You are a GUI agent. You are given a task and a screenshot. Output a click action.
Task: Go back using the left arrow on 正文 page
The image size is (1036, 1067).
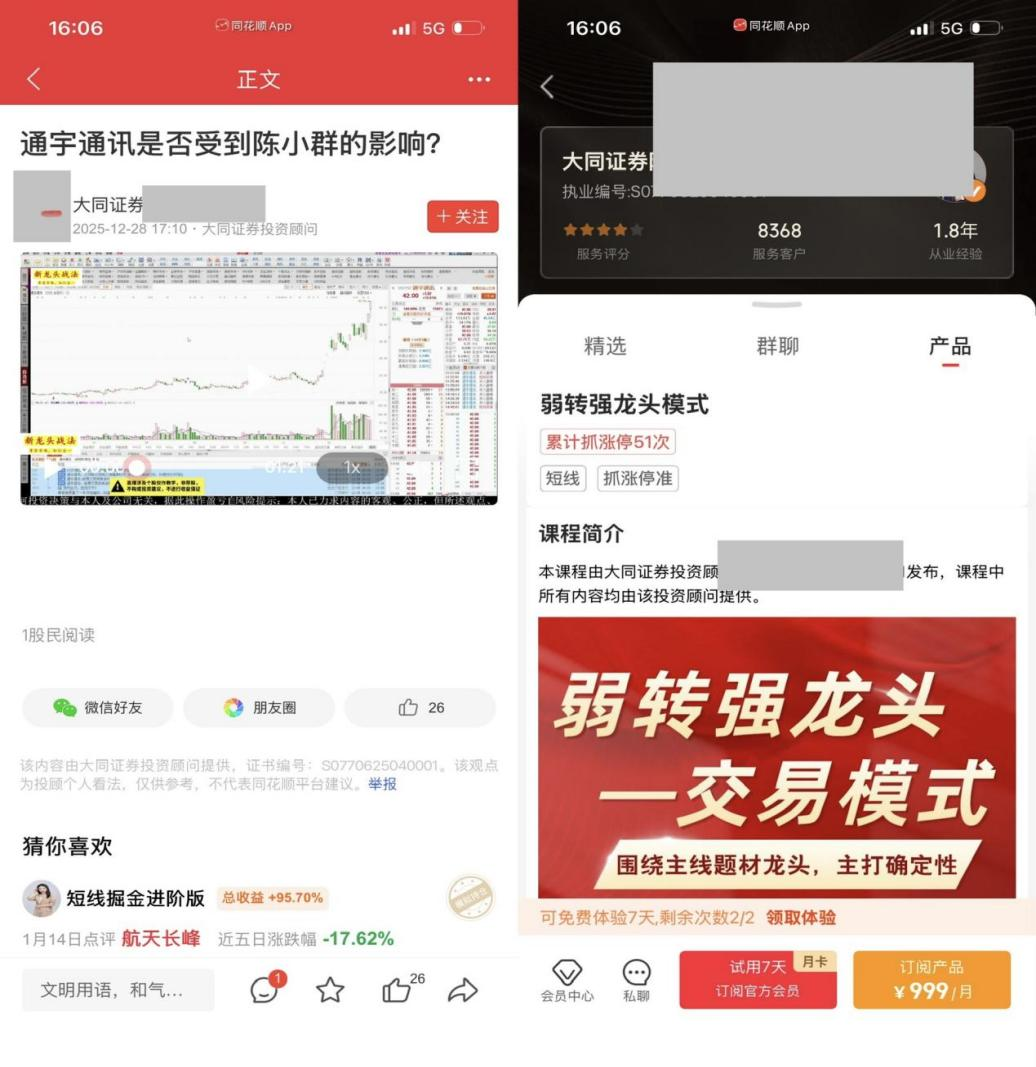[x=32, y=78]
